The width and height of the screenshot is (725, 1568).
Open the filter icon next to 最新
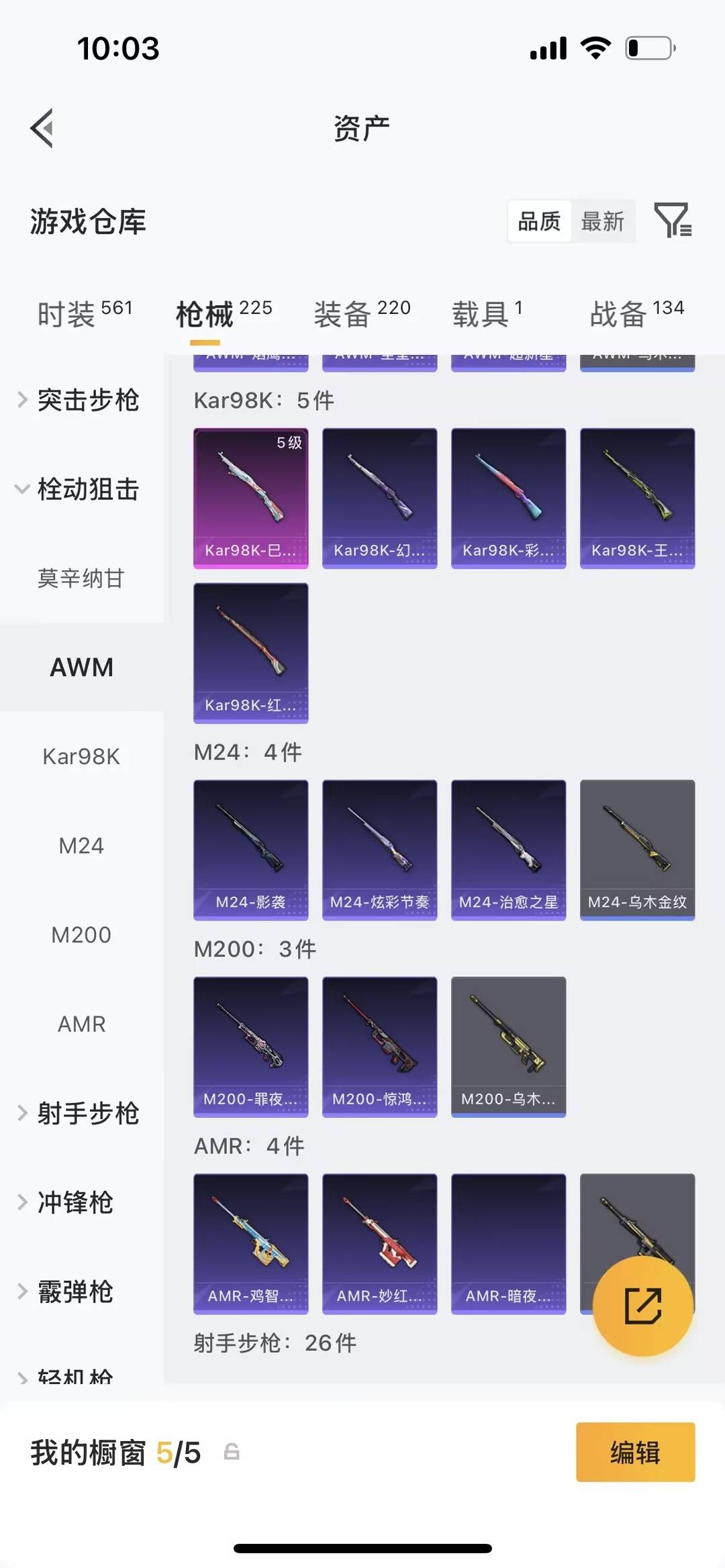tap(674, 221)
